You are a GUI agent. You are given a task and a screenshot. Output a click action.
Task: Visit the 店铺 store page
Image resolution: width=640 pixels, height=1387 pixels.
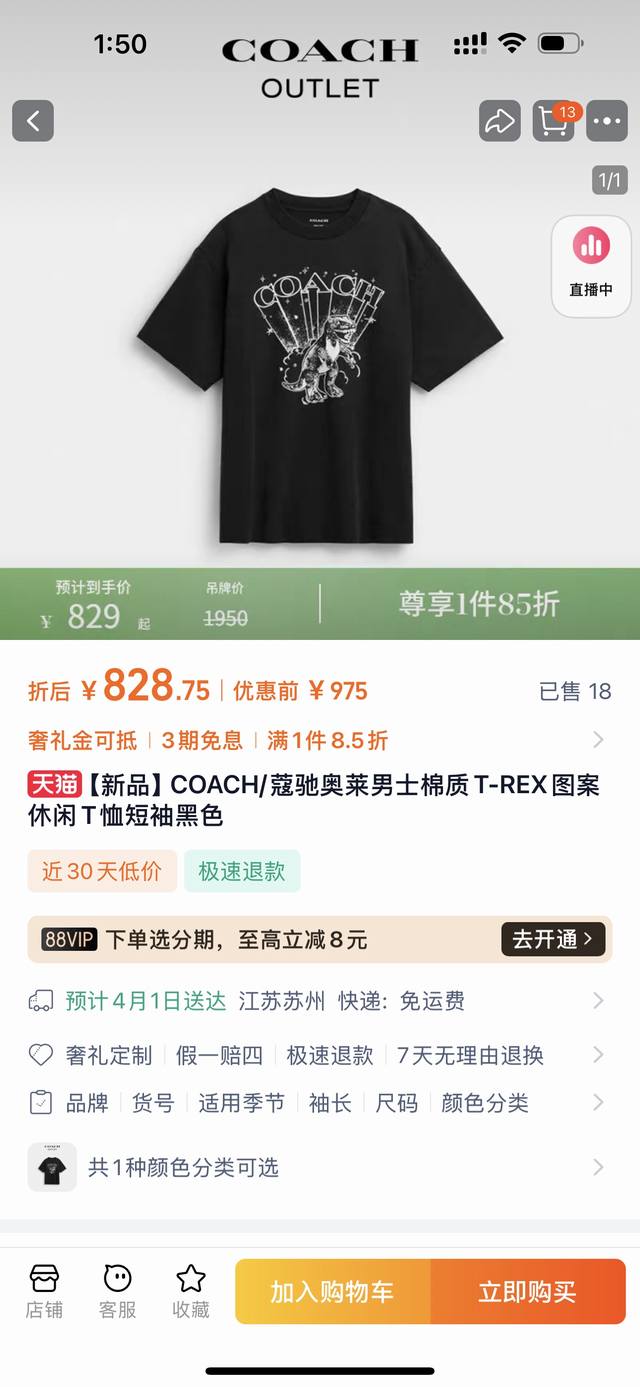(x=44, y=1291)
